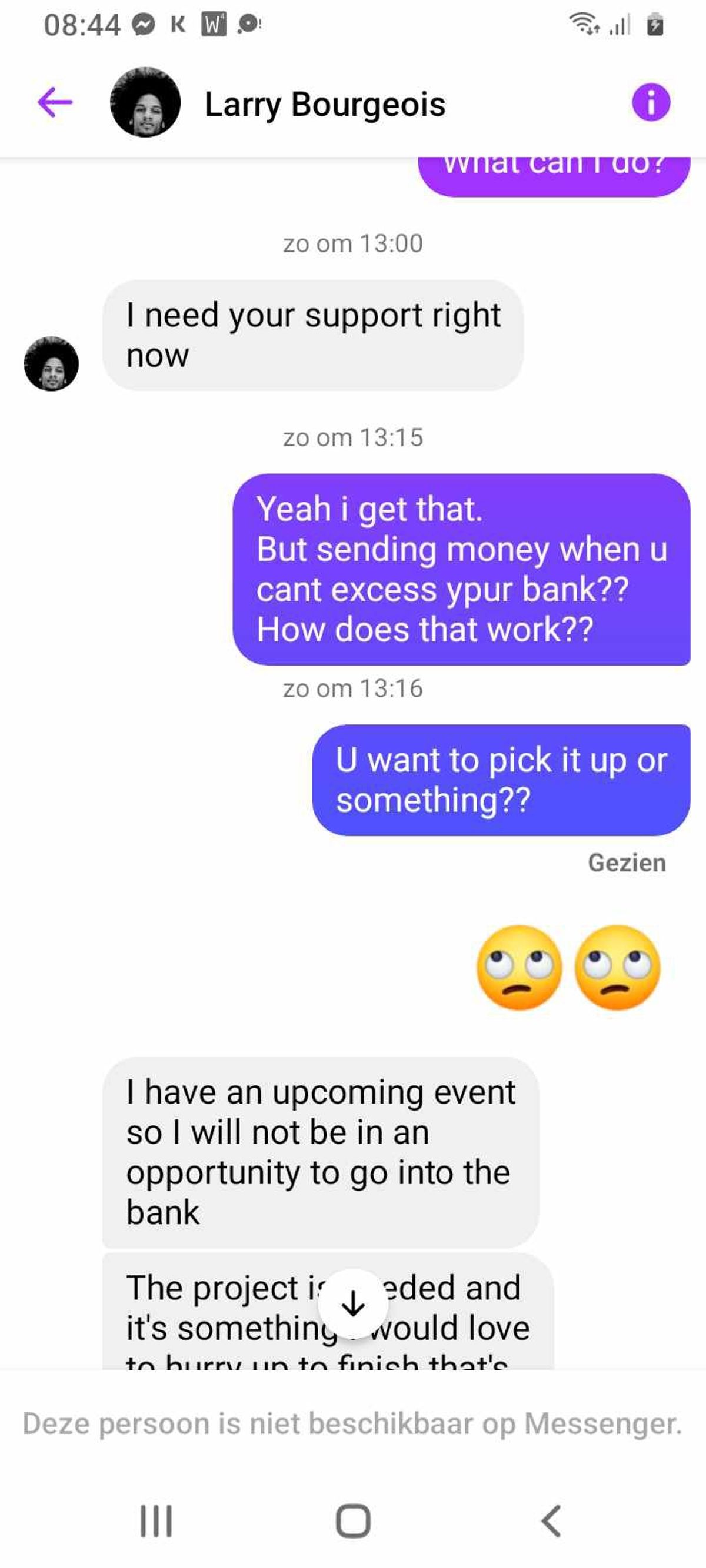The width and height of the screenshot is (706, 1568).
Task: Open Larry Bourgeois profile from header
Action: [324, 104]
